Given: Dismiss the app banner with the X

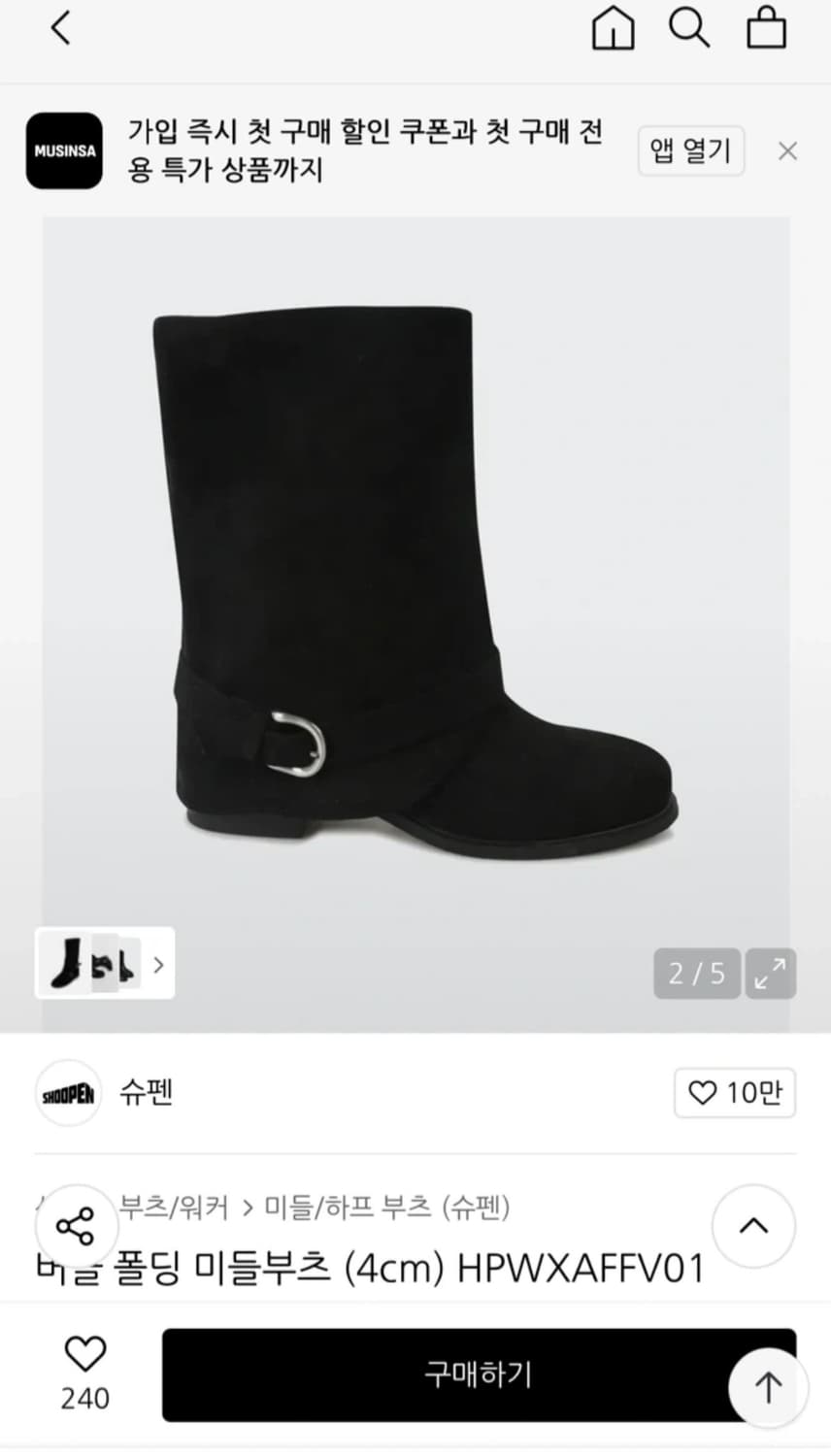Looking at the screenshot, I should coord(787,150).
